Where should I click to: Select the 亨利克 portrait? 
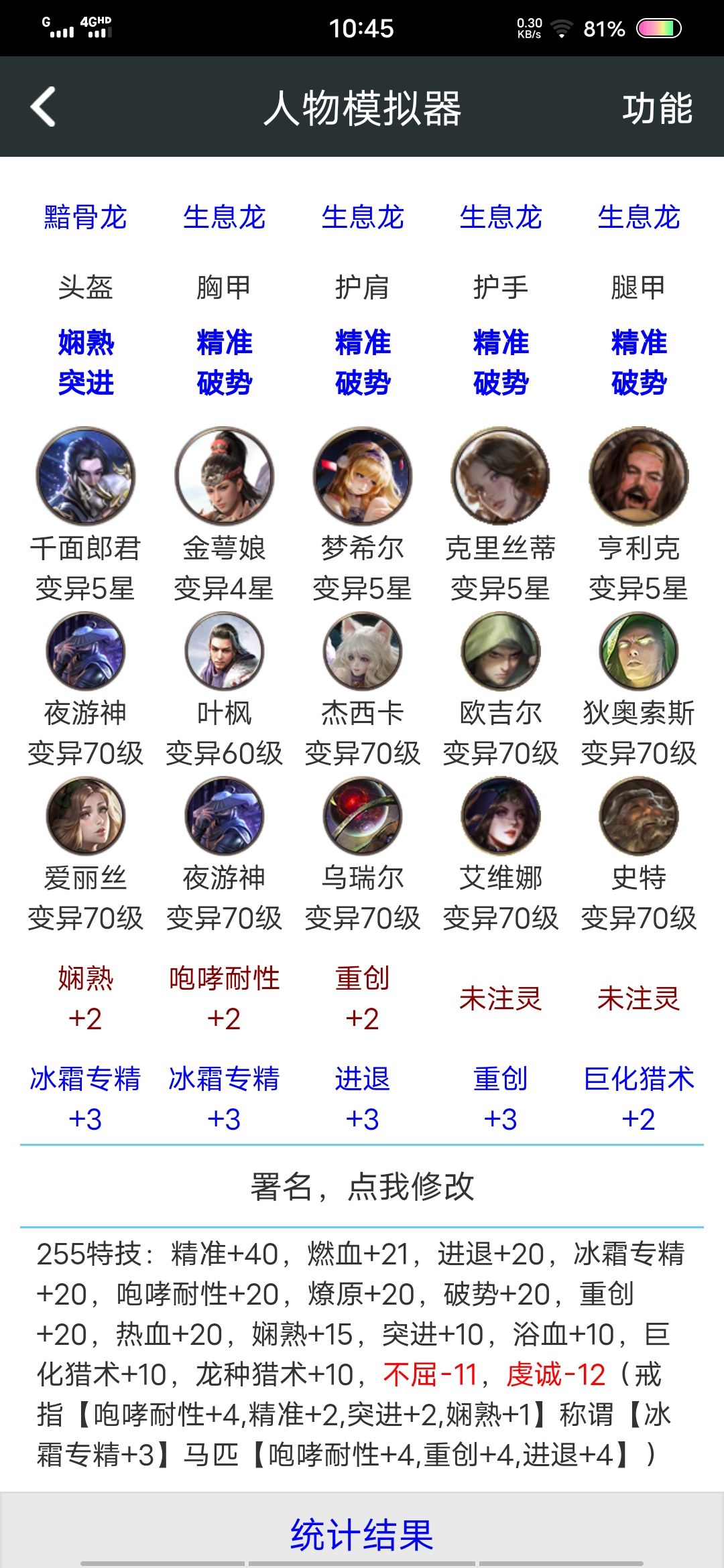point(639,476)
